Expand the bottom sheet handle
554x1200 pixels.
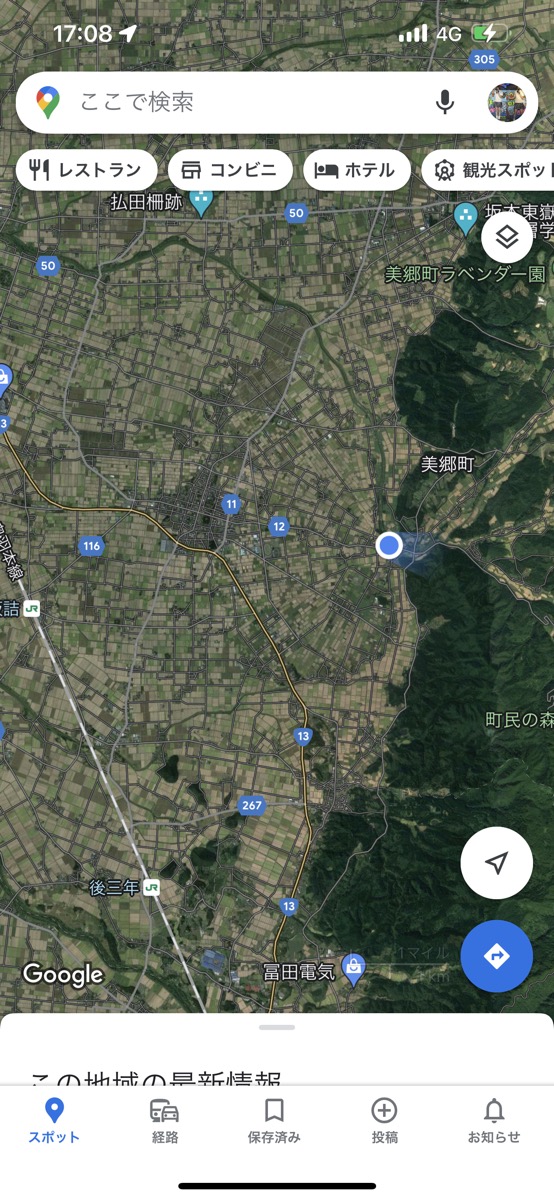(x=277, y=1027)
